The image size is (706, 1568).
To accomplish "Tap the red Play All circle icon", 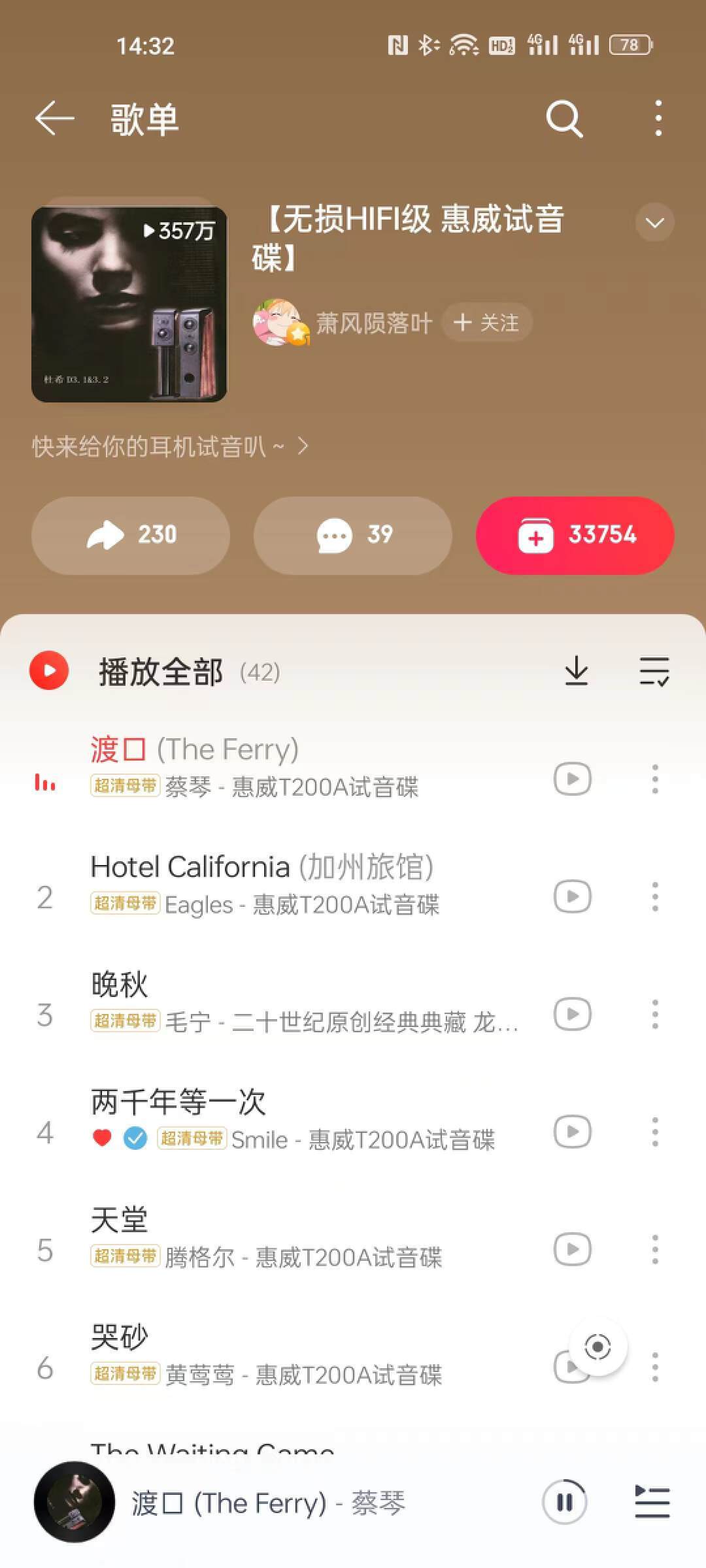I will coord(48,669).
